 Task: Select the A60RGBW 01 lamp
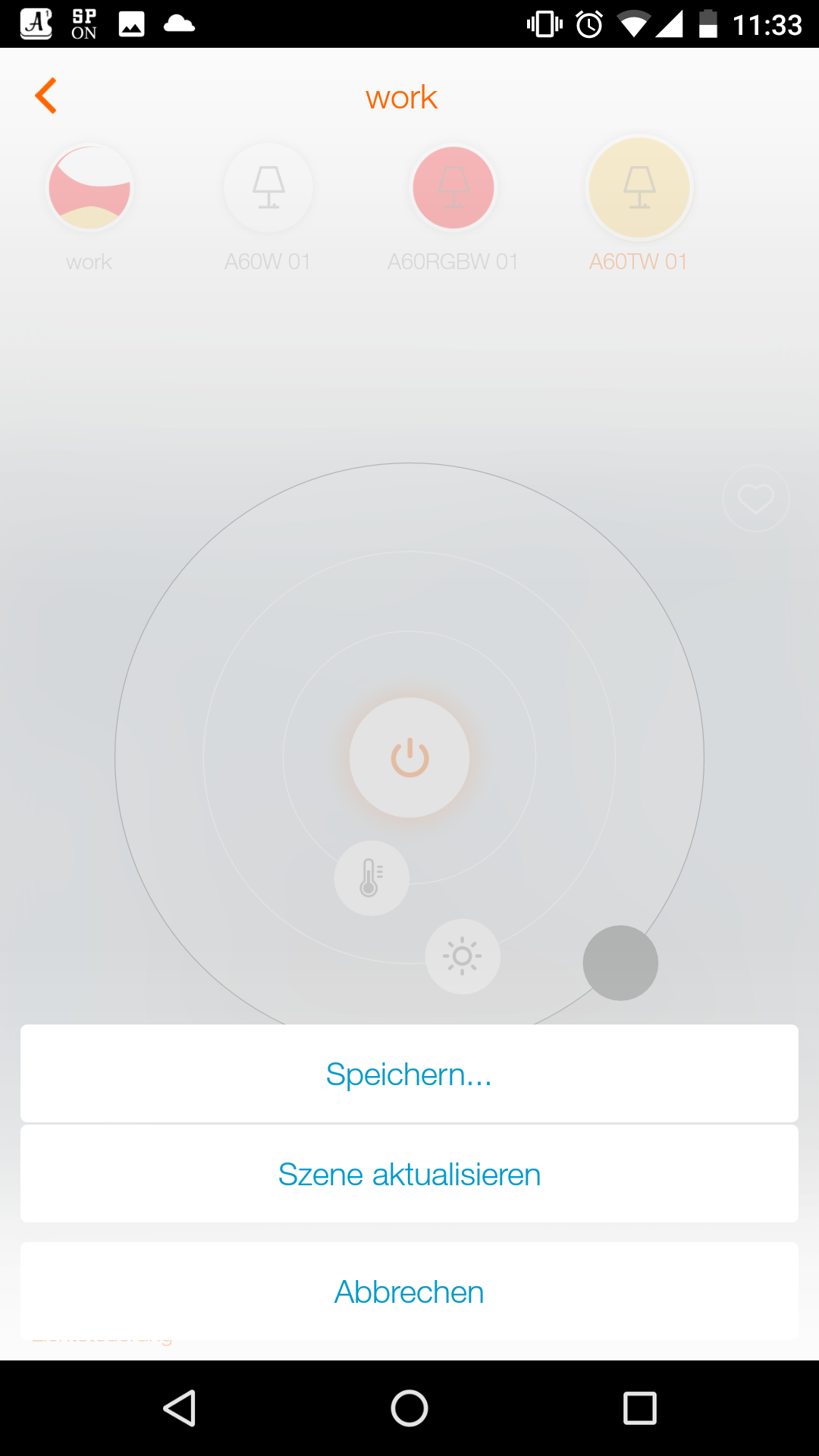click(453, 188)
